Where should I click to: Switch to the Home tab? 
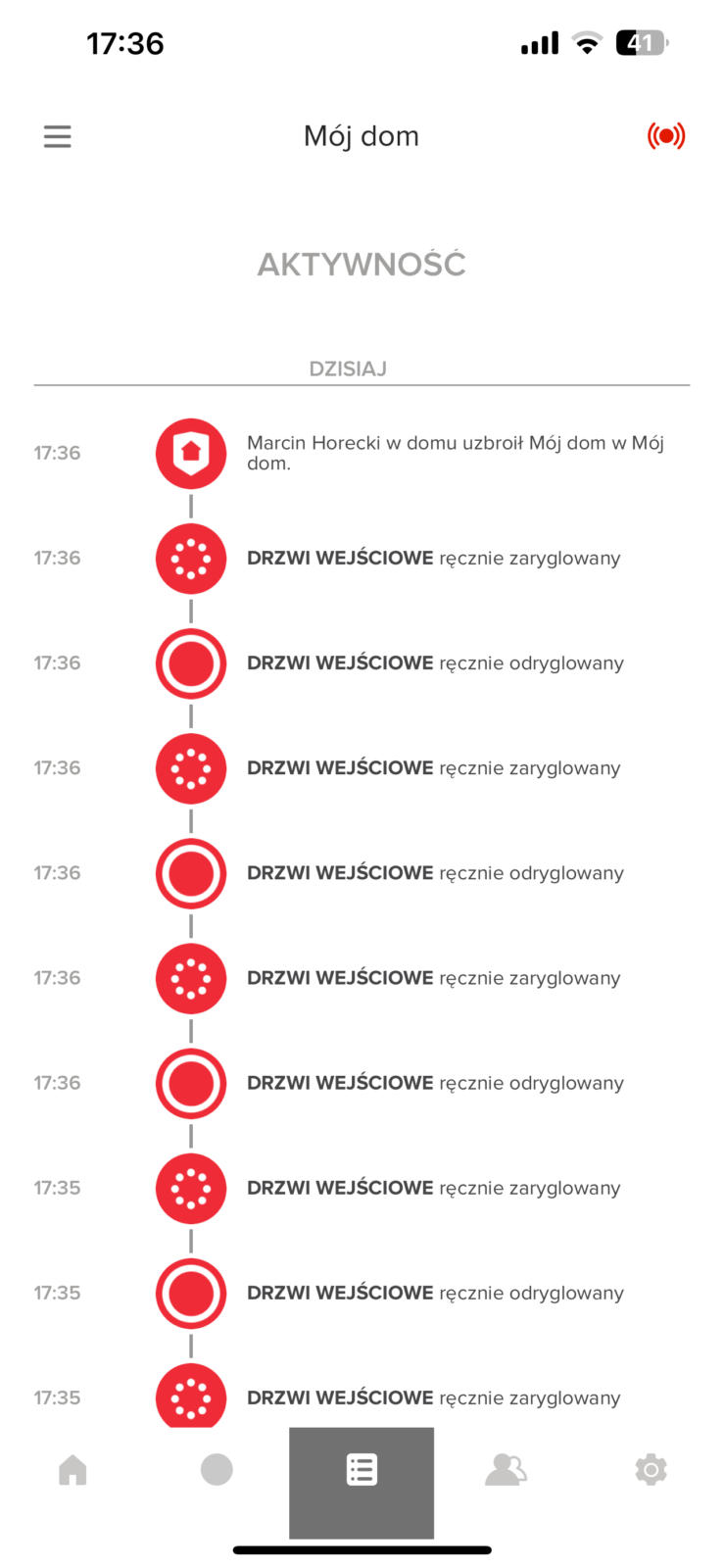[x=72, y=1470]
